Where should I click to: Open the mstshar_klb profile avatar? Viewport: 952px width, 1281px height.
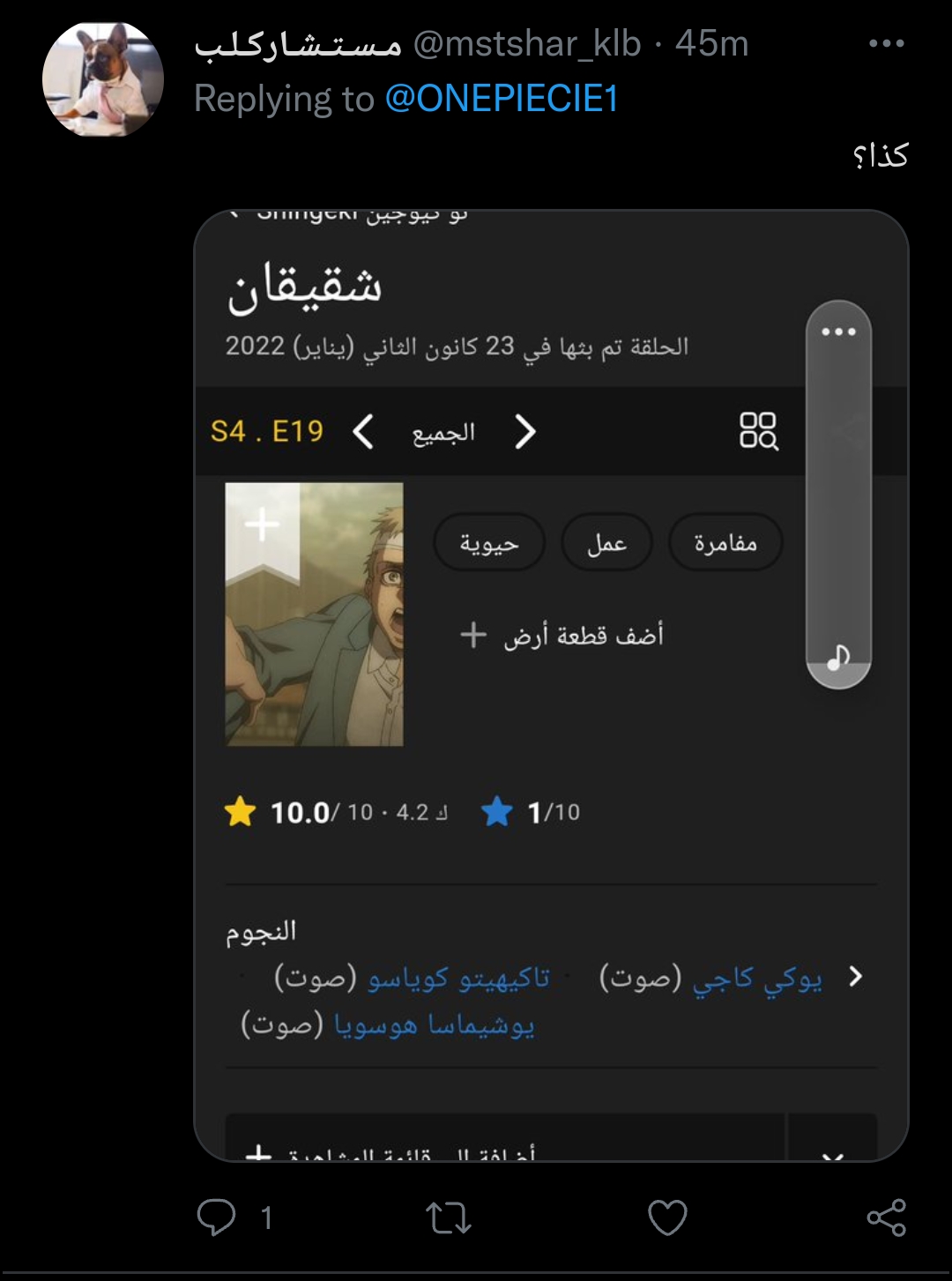click(x=103, y=78)
